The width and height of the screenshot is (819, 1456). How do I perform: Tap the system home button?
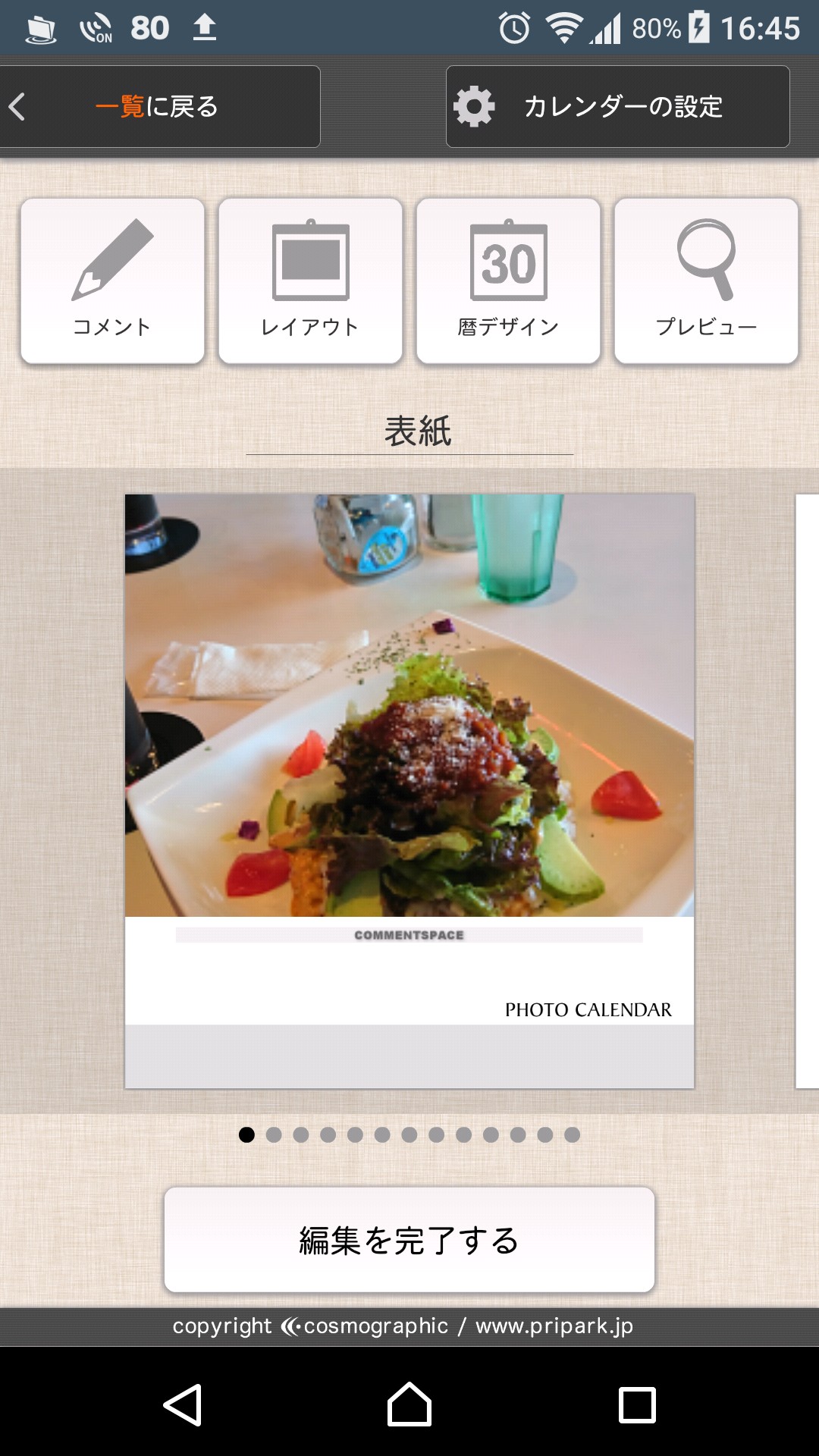coord(409,1404)
